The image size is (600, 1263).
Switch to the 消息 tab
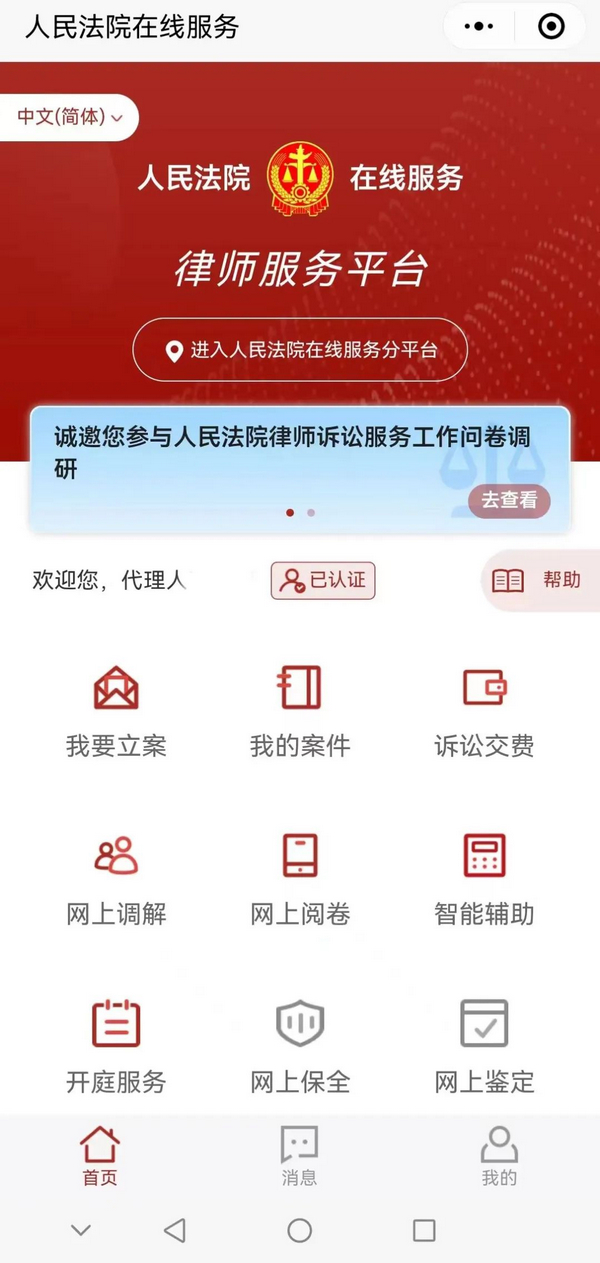(x=299, y=1157)
